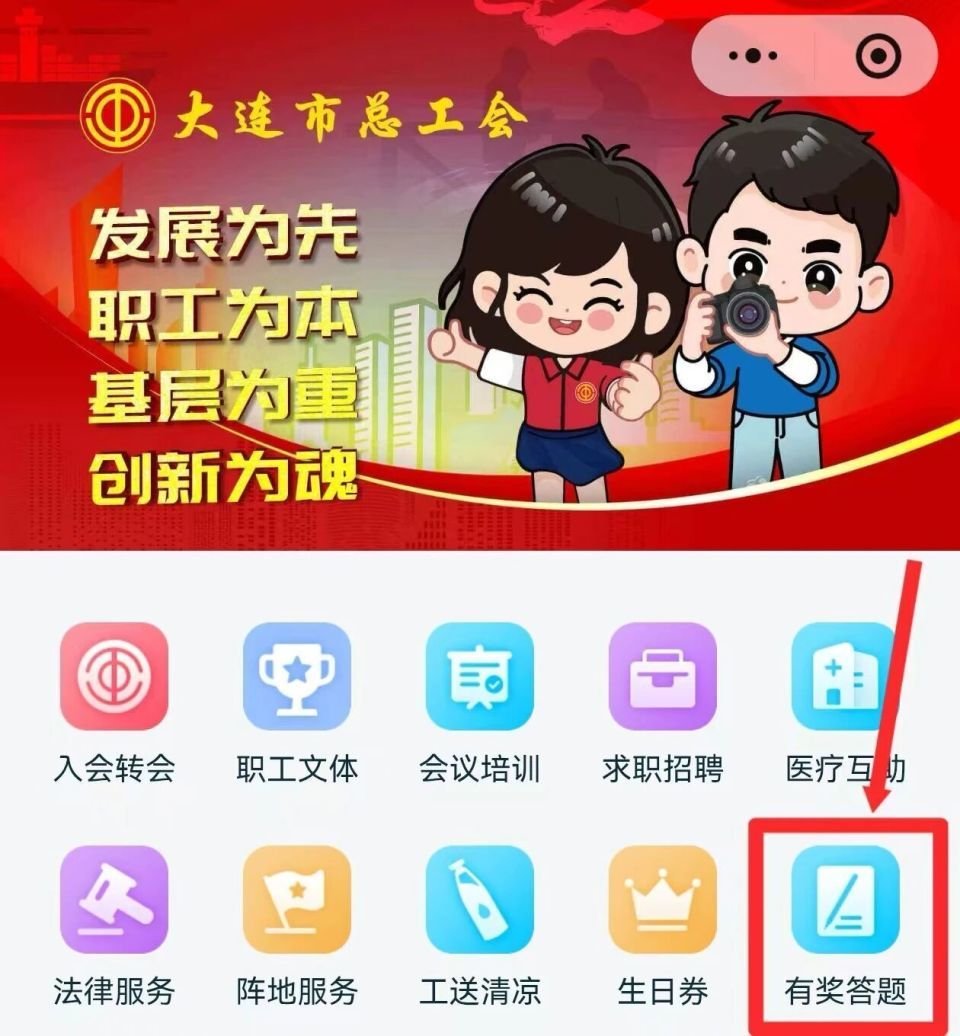The width and height of the screenshot is (960, 1036).
Task: Close the mini program via circle button
Action: click(878, 56)
